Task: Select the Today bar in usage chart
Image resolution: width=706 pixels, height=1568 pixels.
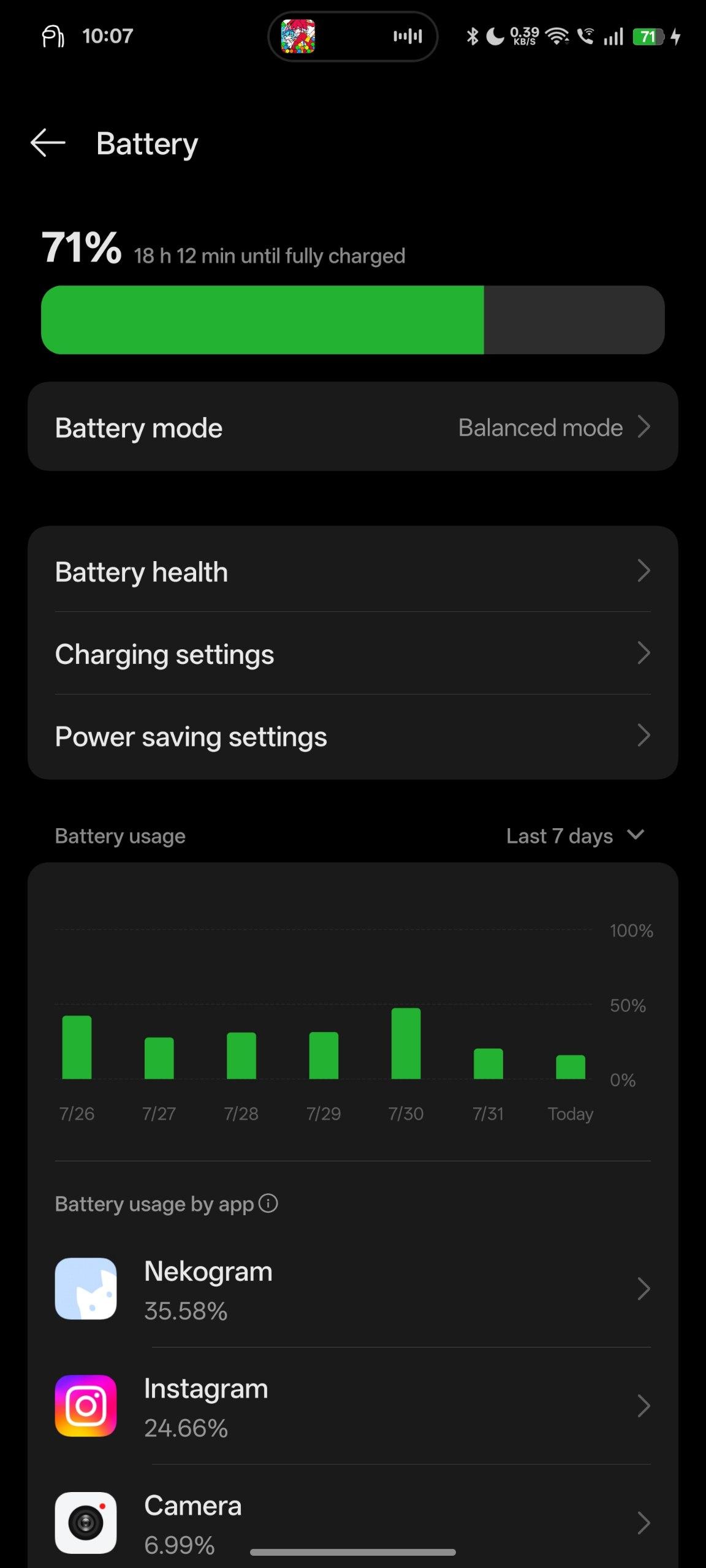Action: pyautogui.click(x=570, y=1067)
